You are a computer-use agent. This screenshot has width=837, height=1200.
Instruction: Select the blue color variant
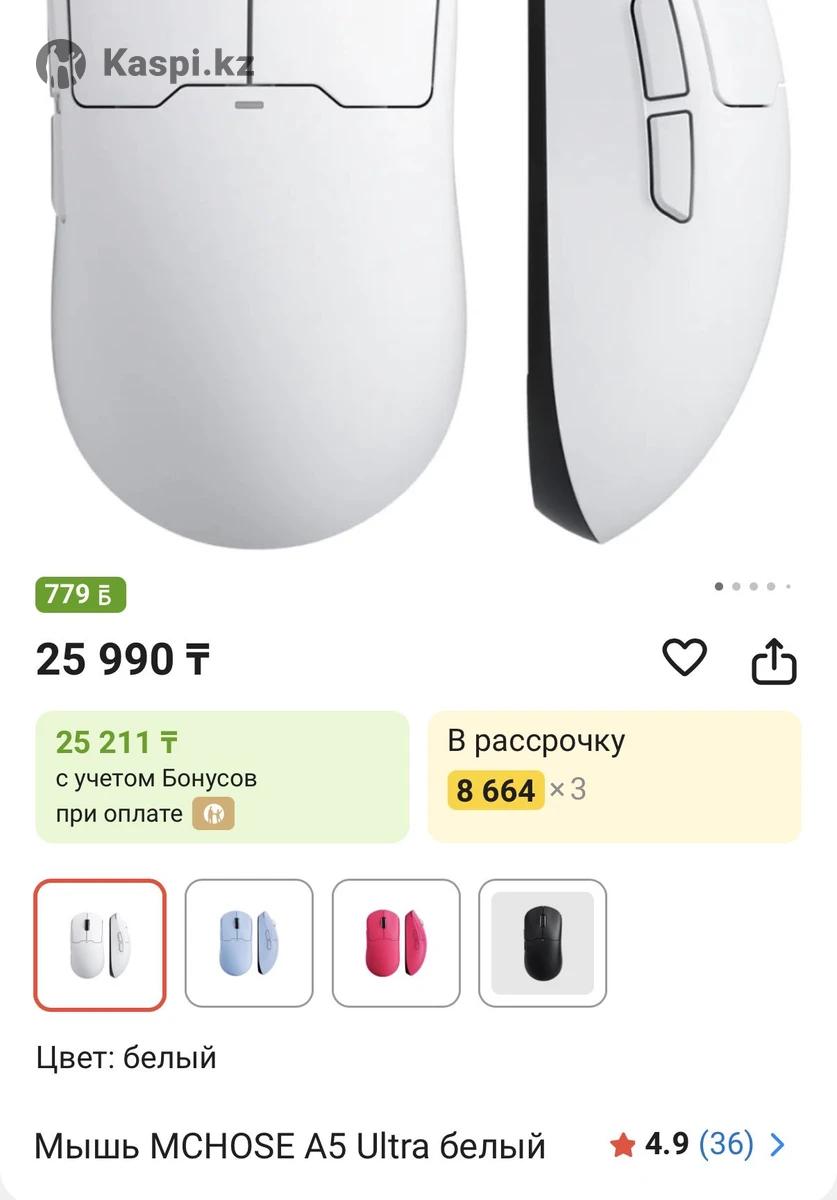(x=248, y=943)
